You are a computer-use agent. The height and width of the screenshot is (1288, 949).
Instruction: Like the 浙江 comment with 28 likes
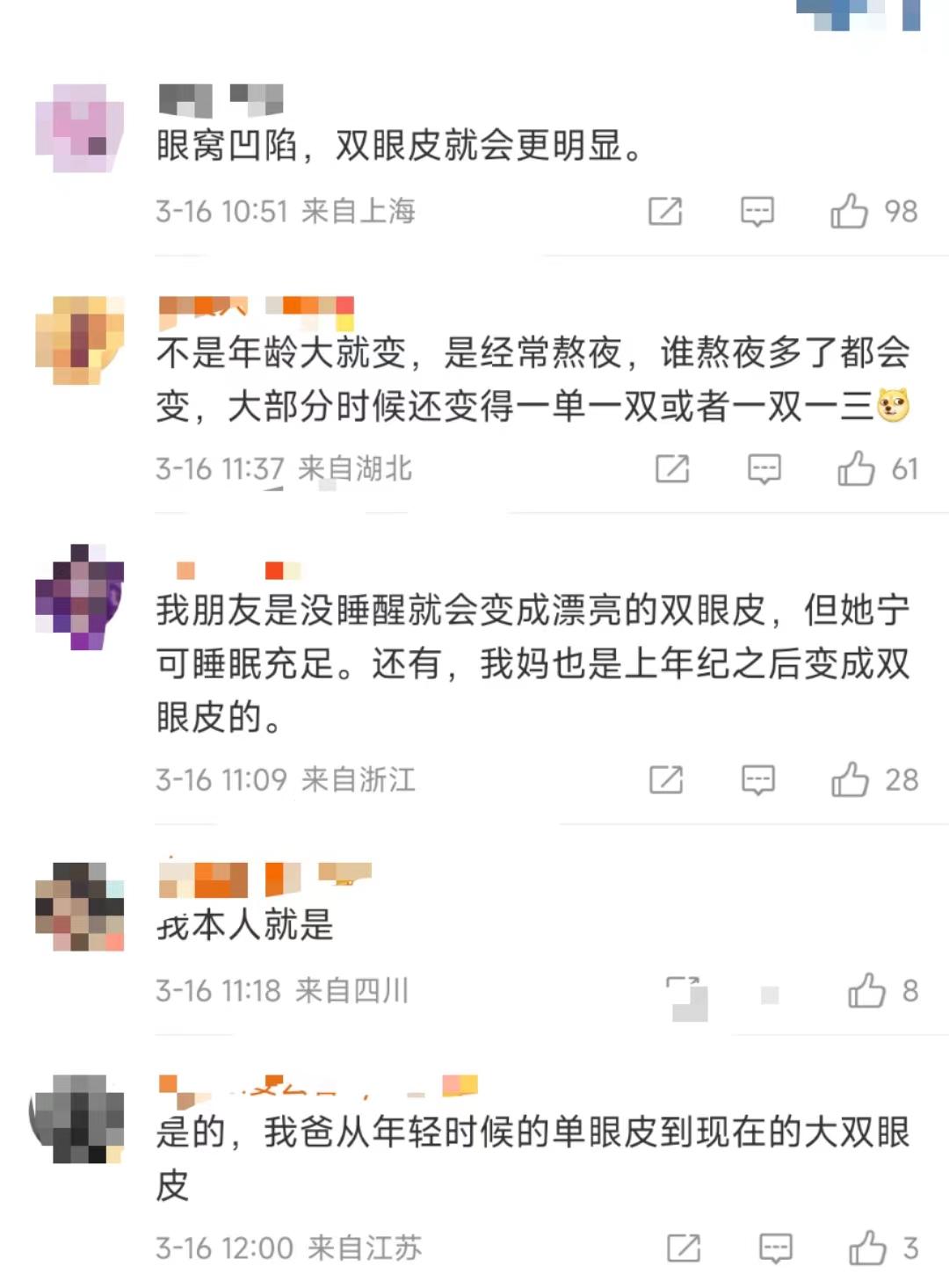click(x=850, y=780)
